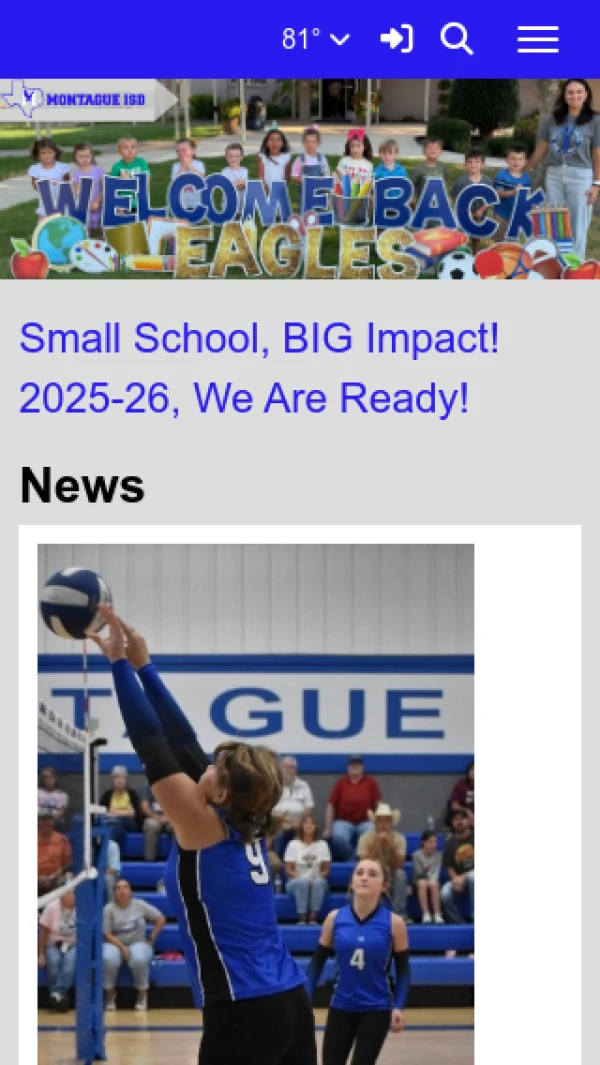Expand the 81° weather dropdown
The image size is (600, 1065).
(x=316, y=39)
